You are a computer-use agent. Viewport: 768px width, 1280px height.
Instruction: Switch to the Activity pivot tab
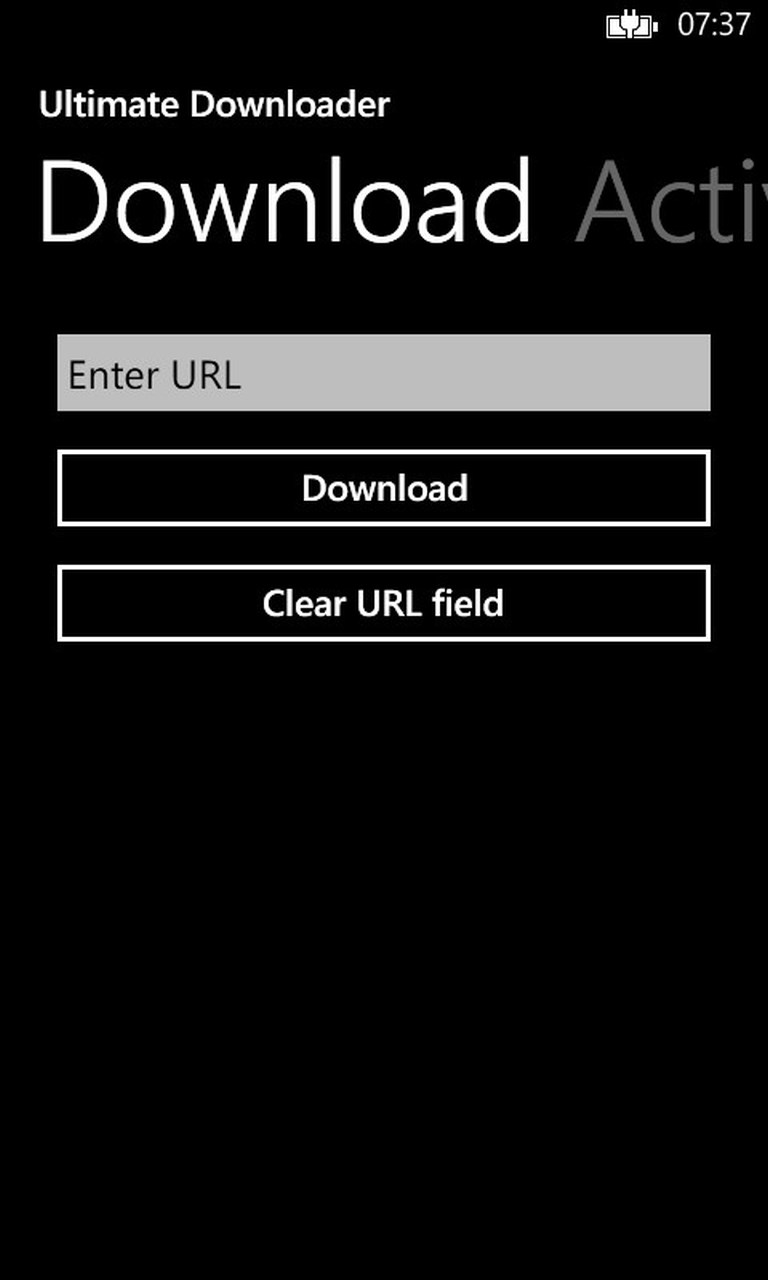click(670, 203)
